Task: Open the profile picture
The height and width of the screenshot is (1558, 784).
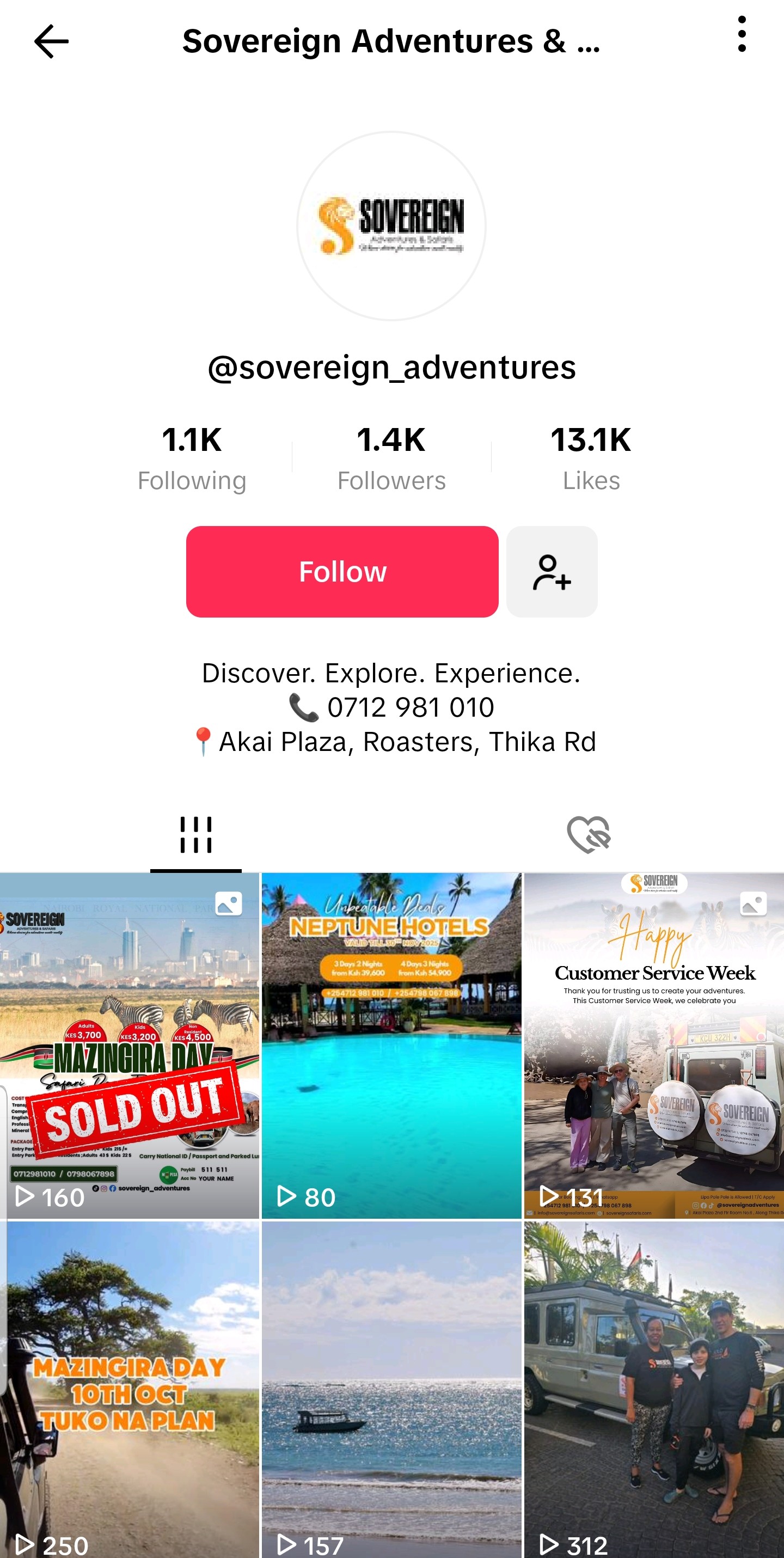Action: (391, 225)
